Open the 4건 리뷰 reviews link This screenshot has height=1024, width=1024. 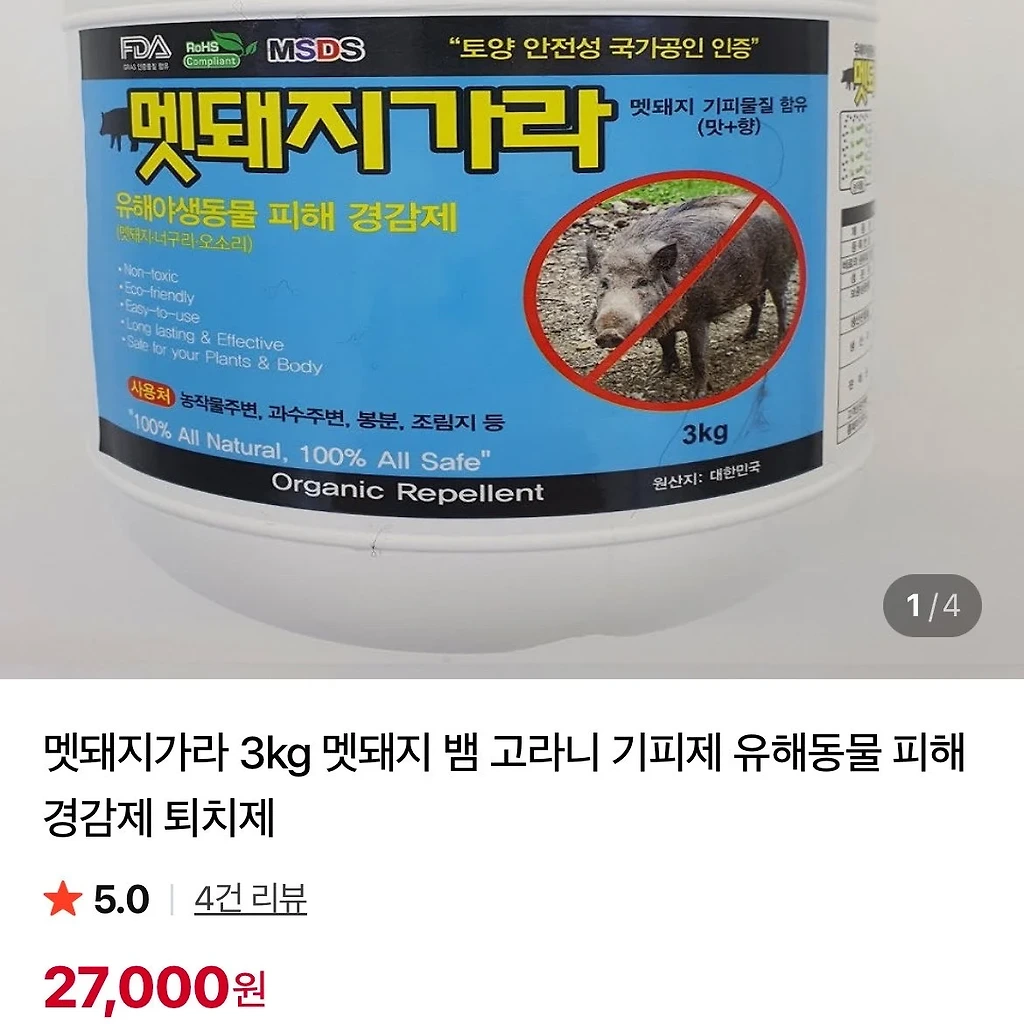pos(250,899)
